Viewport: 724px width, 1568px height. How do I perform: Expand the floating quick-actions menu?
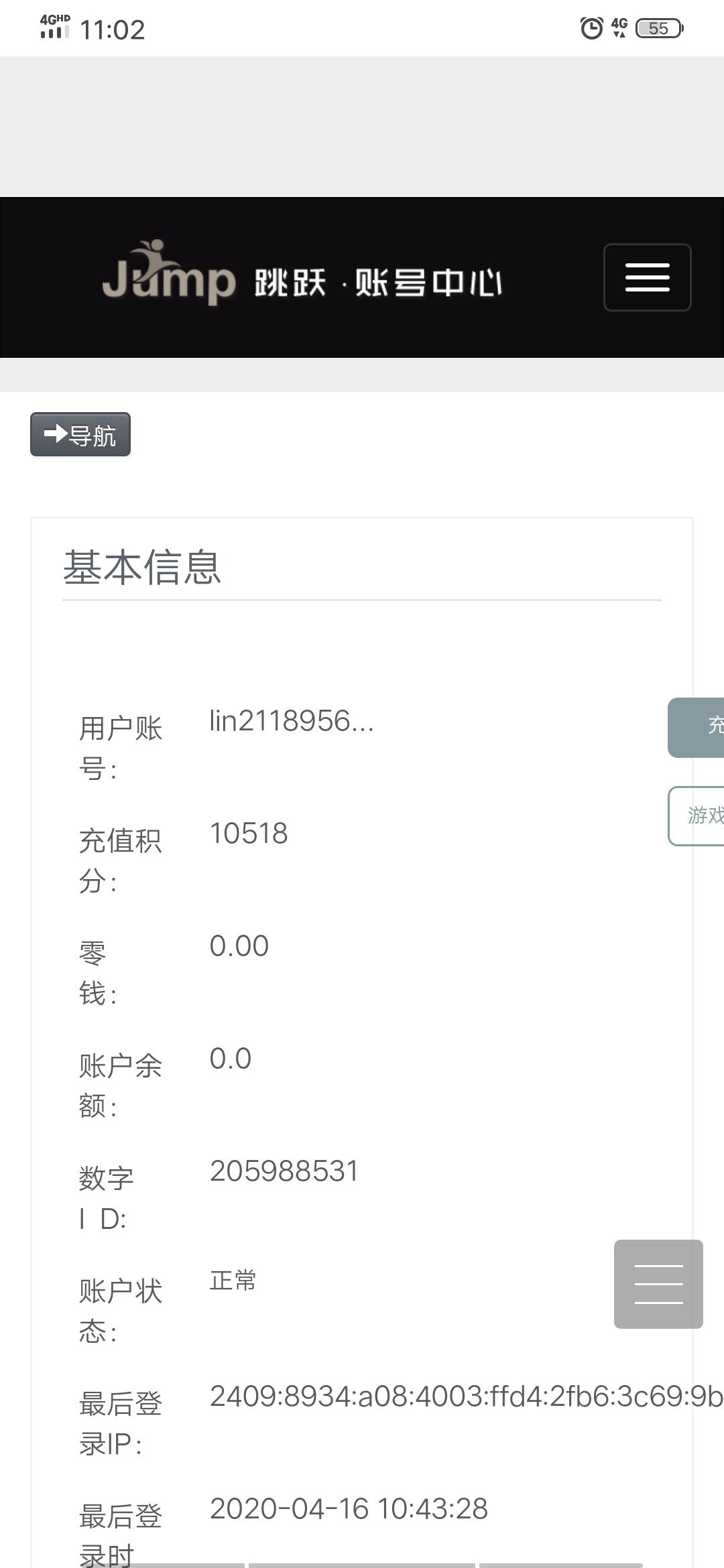point(658,1282)
